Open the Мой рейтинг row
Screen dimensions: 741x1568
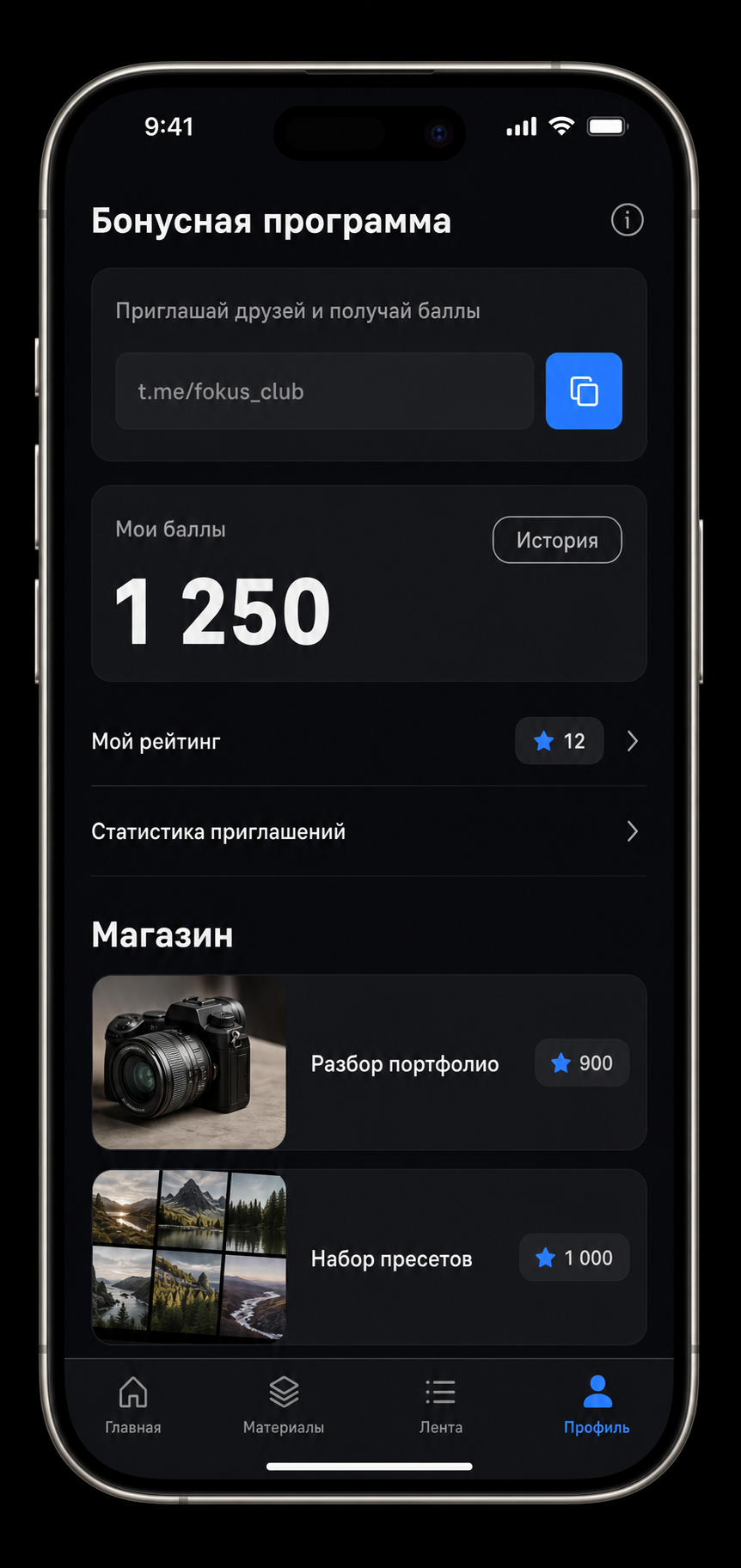click(x=369, y=741)
